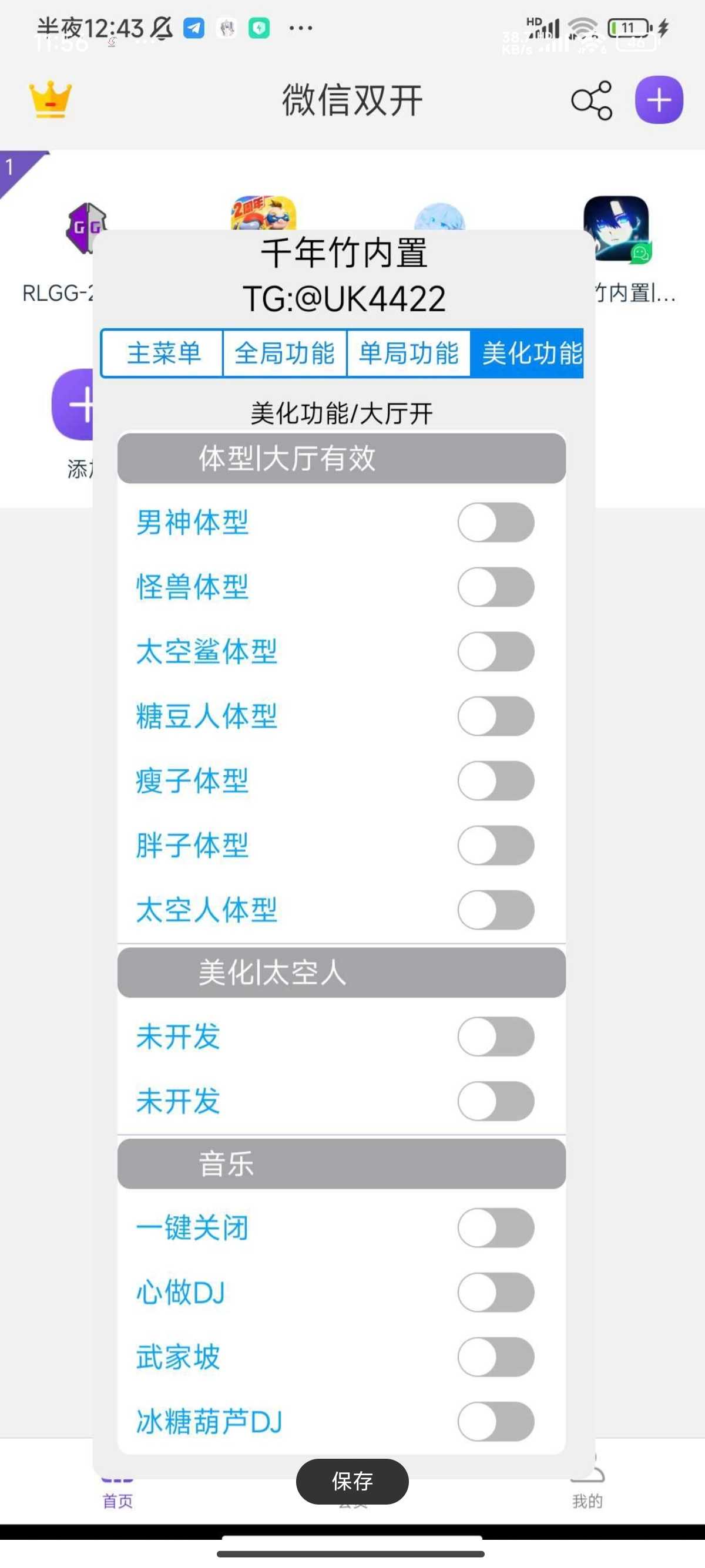705x1568 pixels.
Task: Turn on 太空鲨体型
Action: (496, 651)
